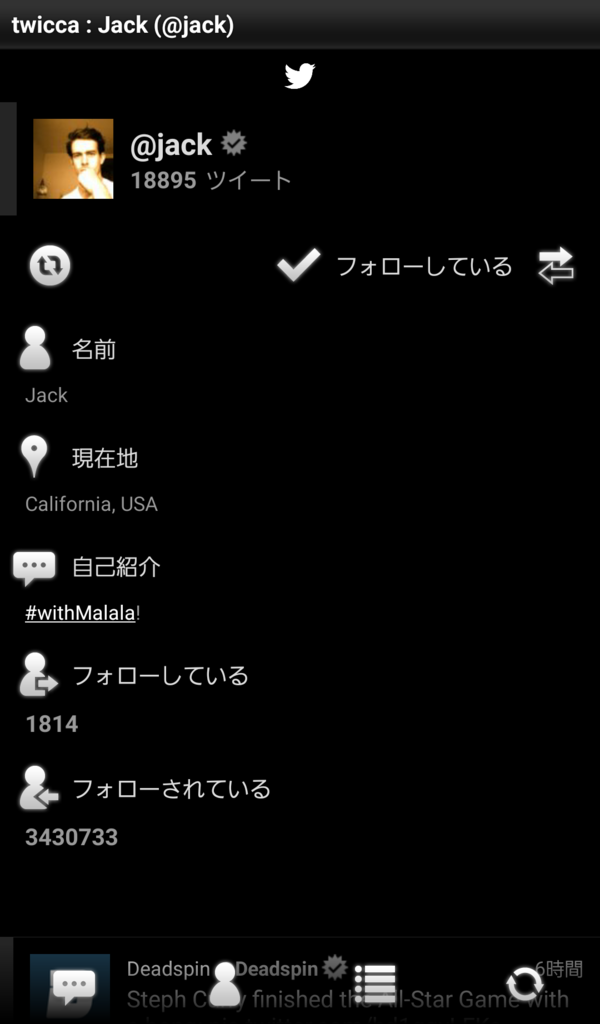Tap the speech bubble icon in bottom bar
Screen dimensions: 600x1024
74,986
